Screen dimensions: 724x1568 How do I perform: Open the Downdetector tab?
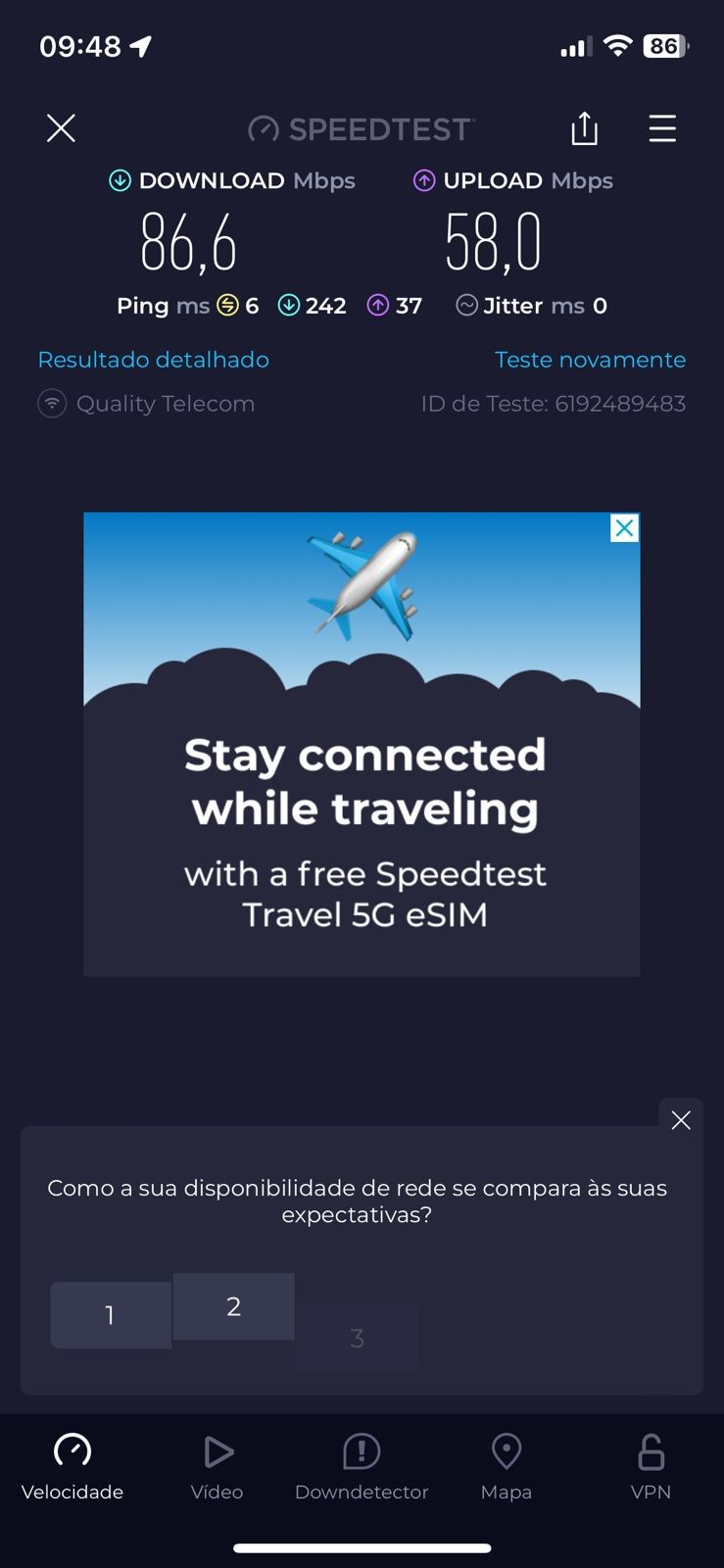tap(362, 1466)
